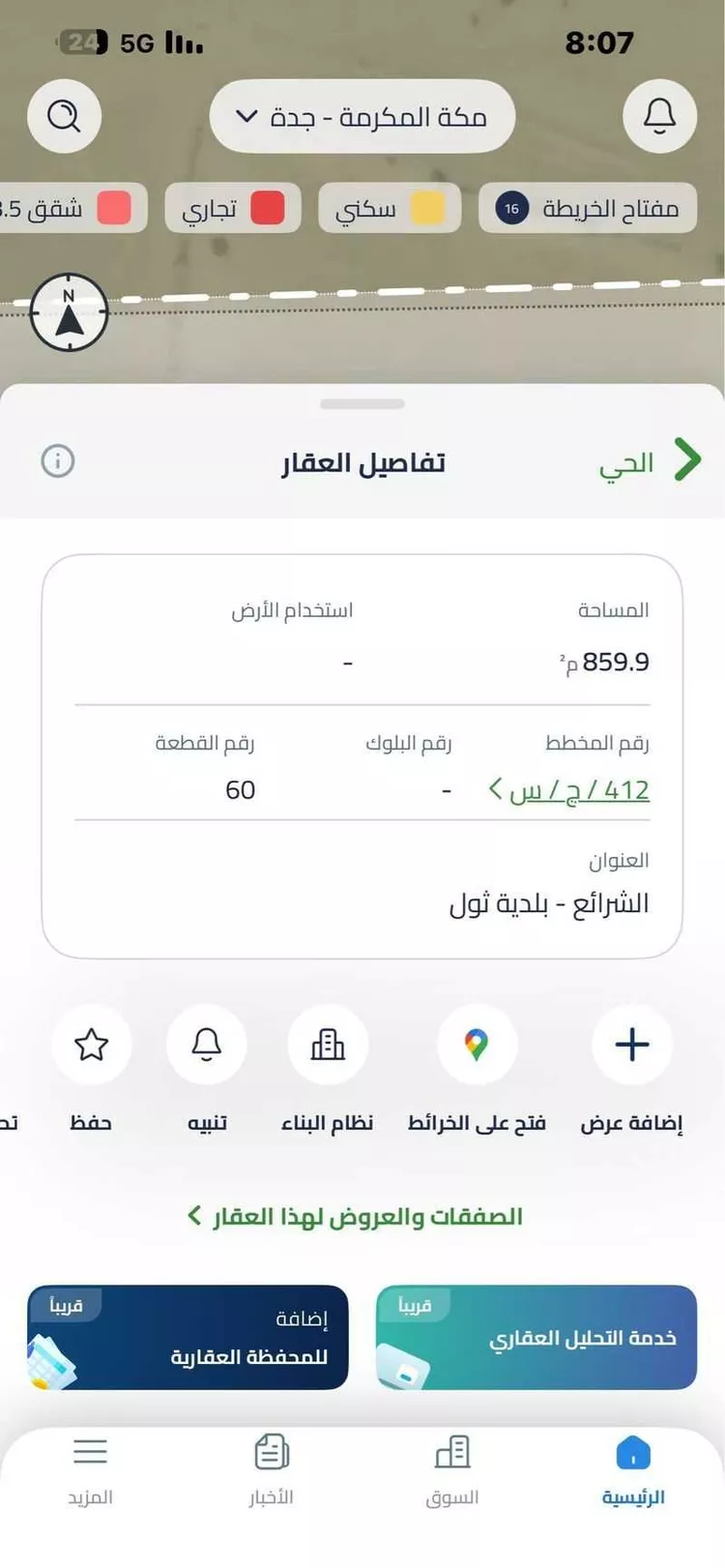Toggle the سكني layer on the map legend

[390, 207]
